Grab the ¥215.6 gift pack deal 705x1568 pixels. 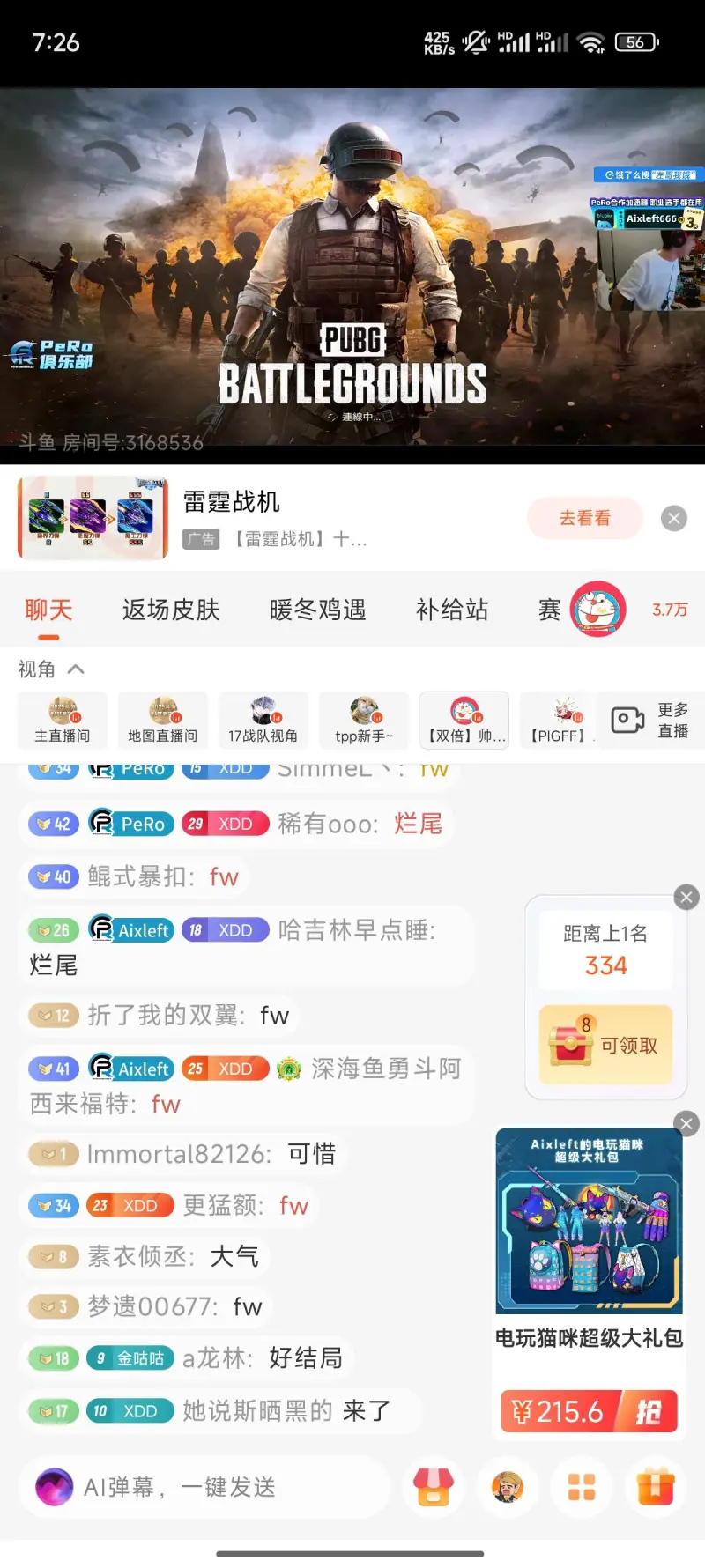point(589,1411)
